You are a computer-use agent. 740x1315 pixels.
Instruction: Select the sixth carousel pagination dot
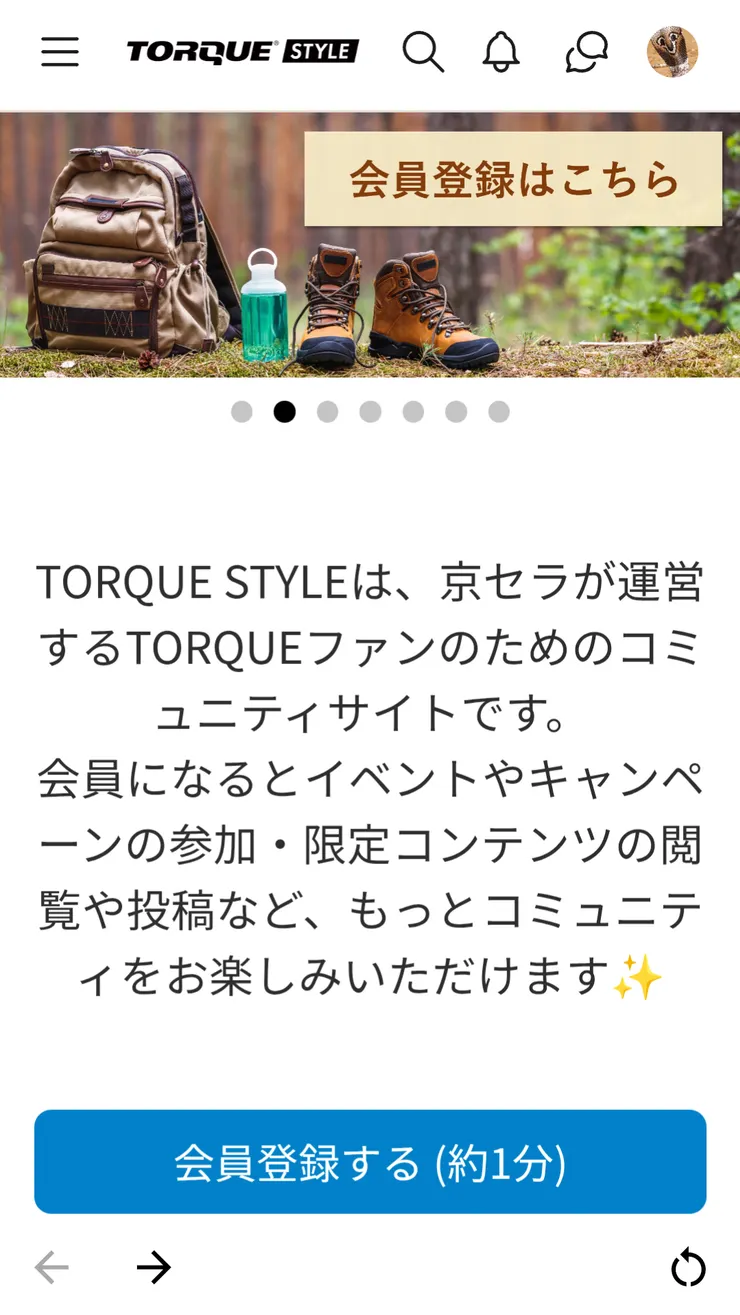click(457, 411)
